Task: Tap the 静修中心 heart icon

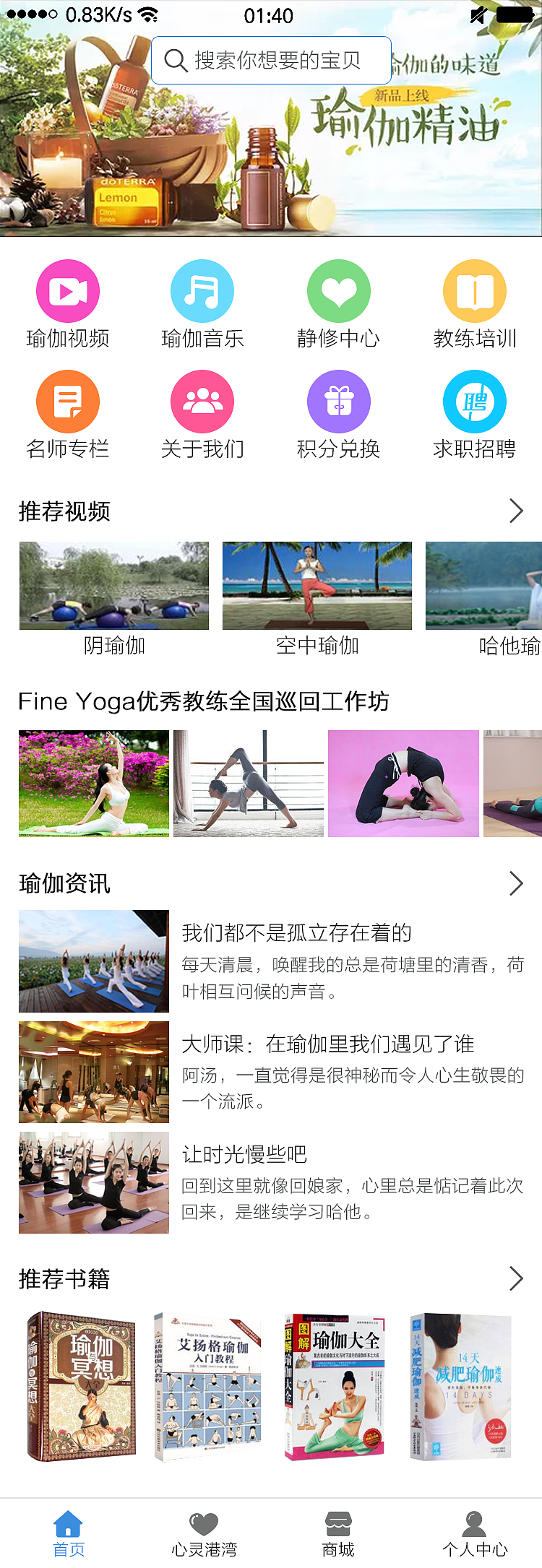Action: pos(338,290)
